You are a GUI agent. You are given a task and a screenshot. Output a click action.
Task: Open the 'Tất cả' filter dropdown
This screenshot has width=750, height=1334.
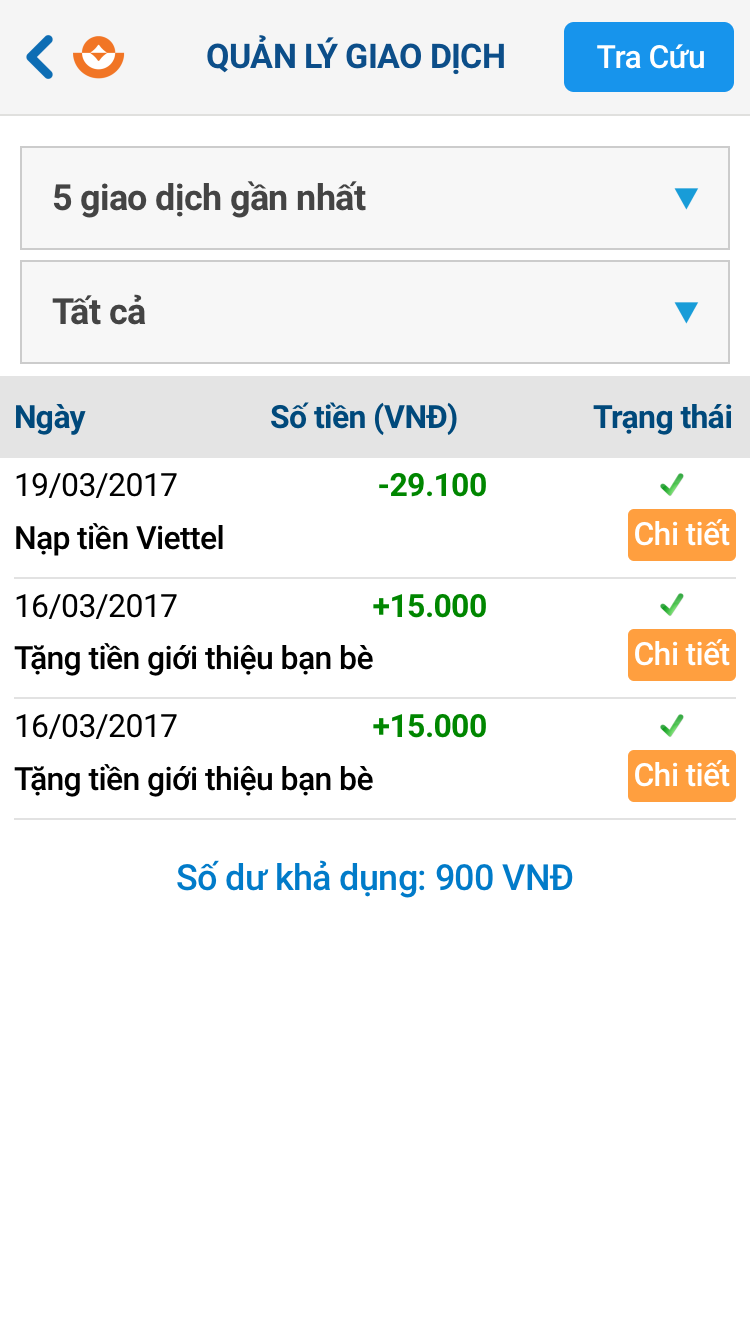coord(375,312)
